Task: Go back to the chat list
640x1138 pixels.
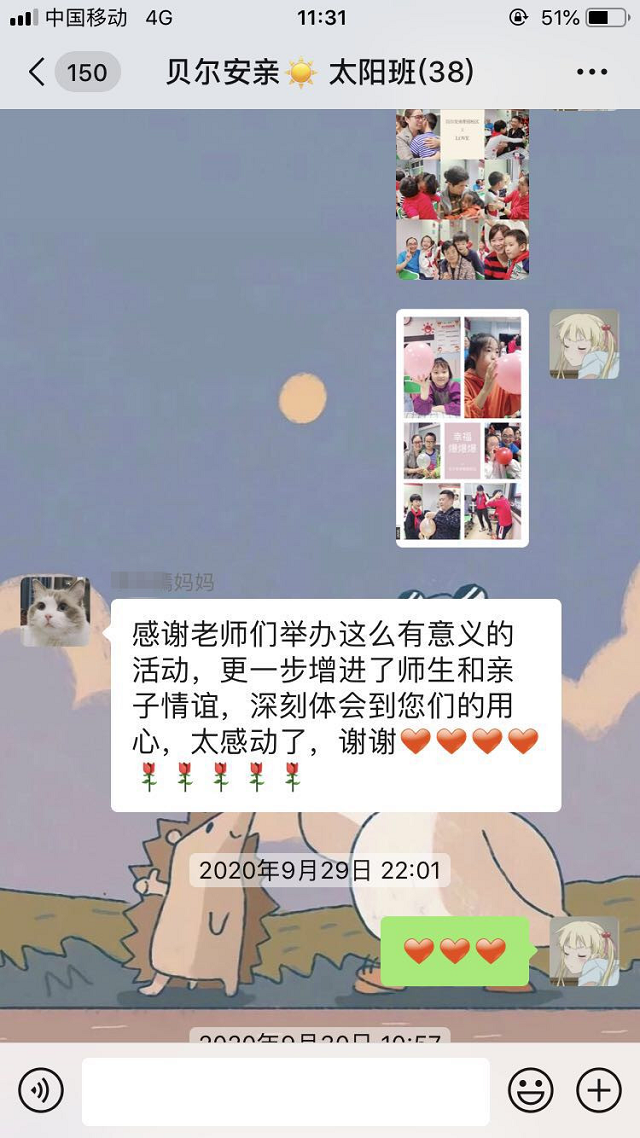Action: [38, 72]
